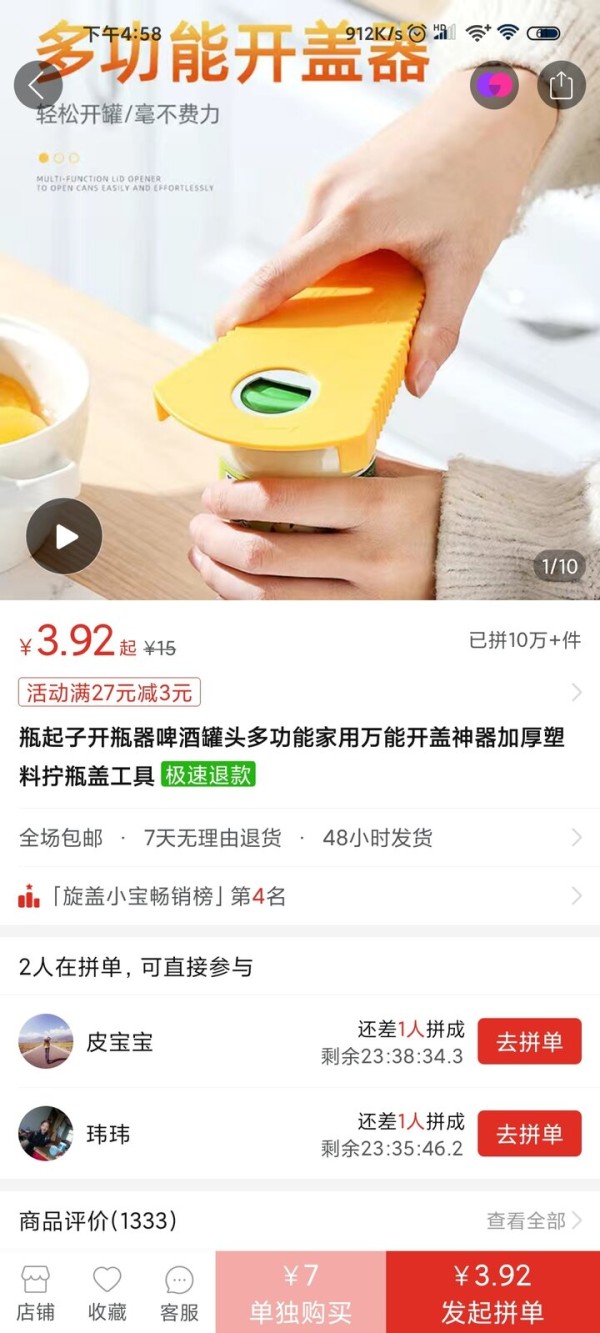Open the 店铺 store page
The width and height of the screenshot is (600, 1333).
pos(36,1293)
